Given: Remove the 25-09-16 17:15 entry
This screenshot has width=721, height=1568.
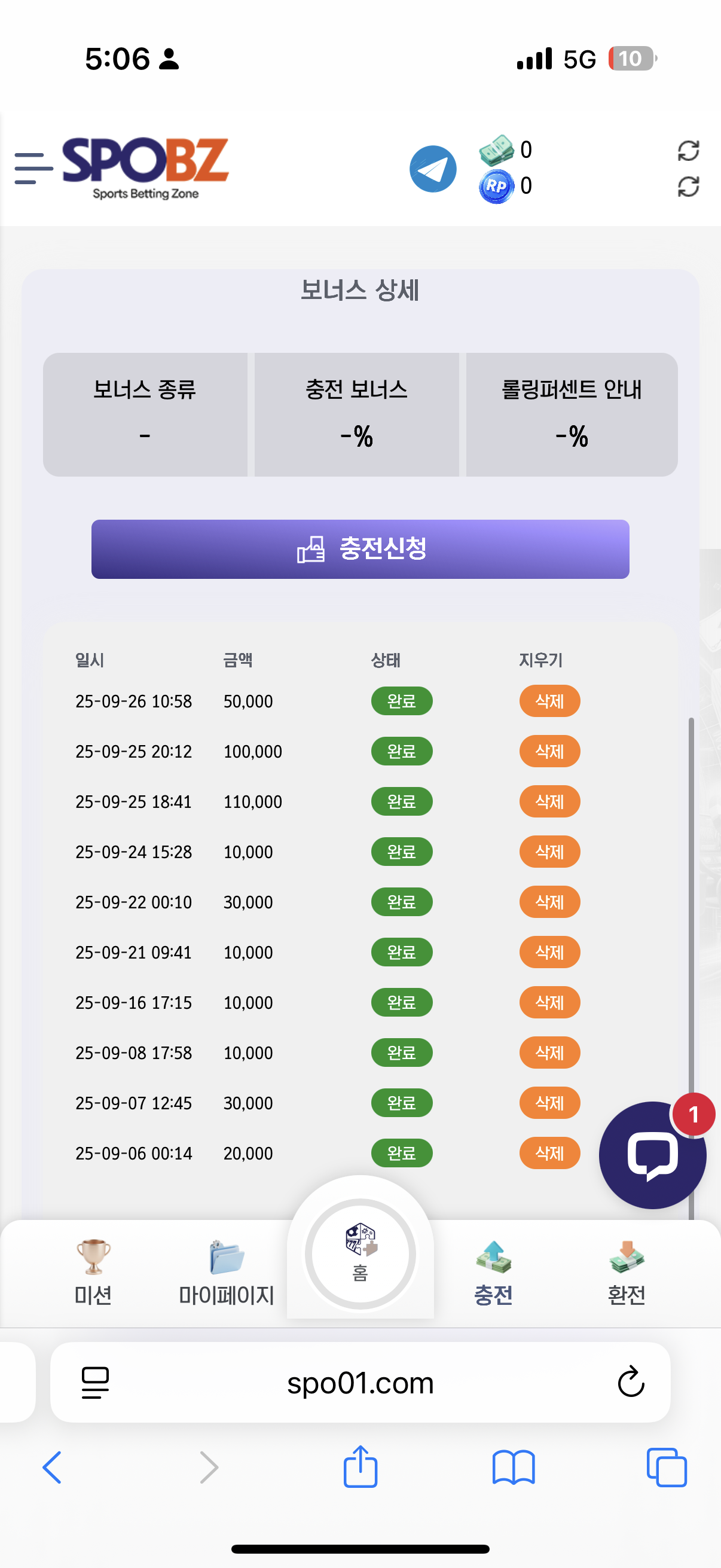Looking at the screenshot, I should click(549, 1002).
